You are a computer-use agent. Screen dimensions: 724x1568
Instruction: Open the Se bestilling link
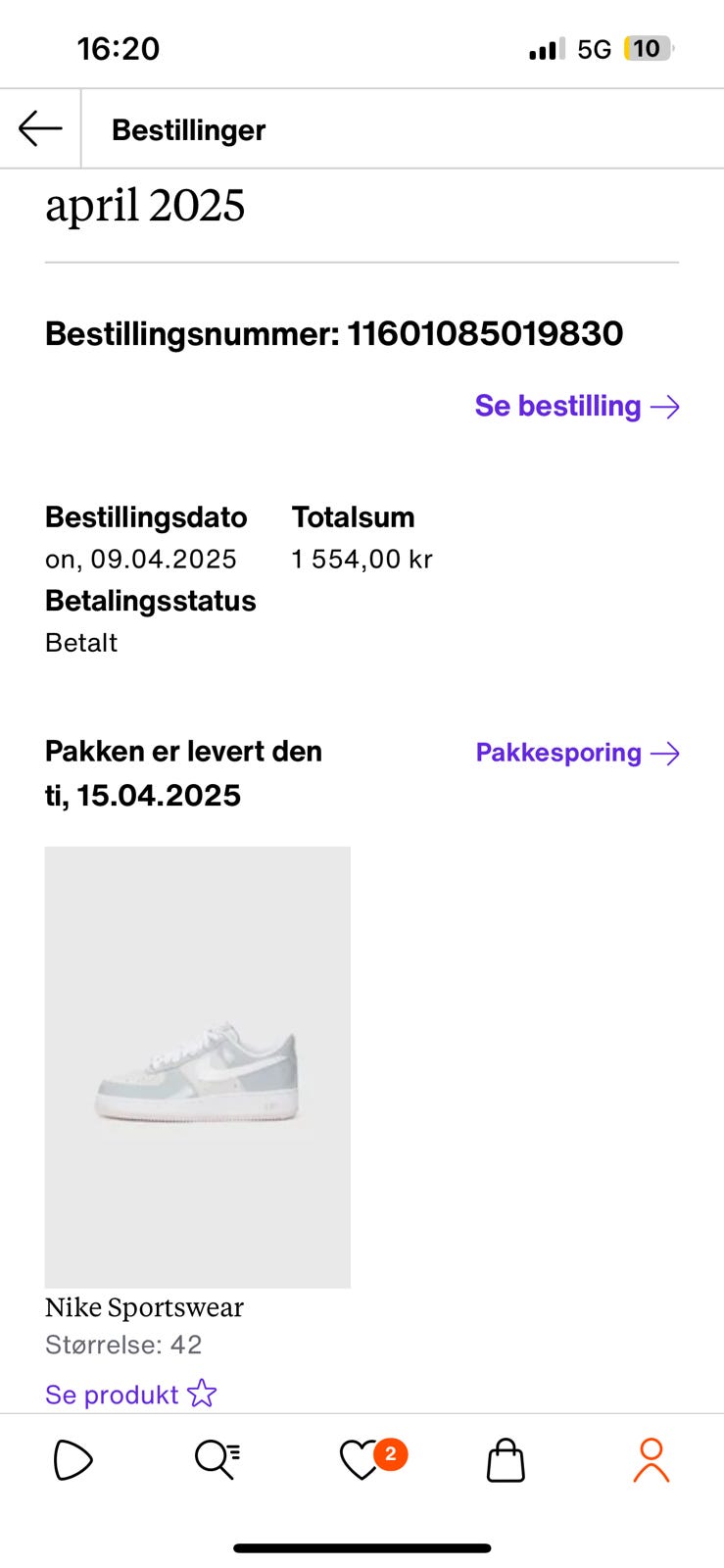[x=559, y=406]
